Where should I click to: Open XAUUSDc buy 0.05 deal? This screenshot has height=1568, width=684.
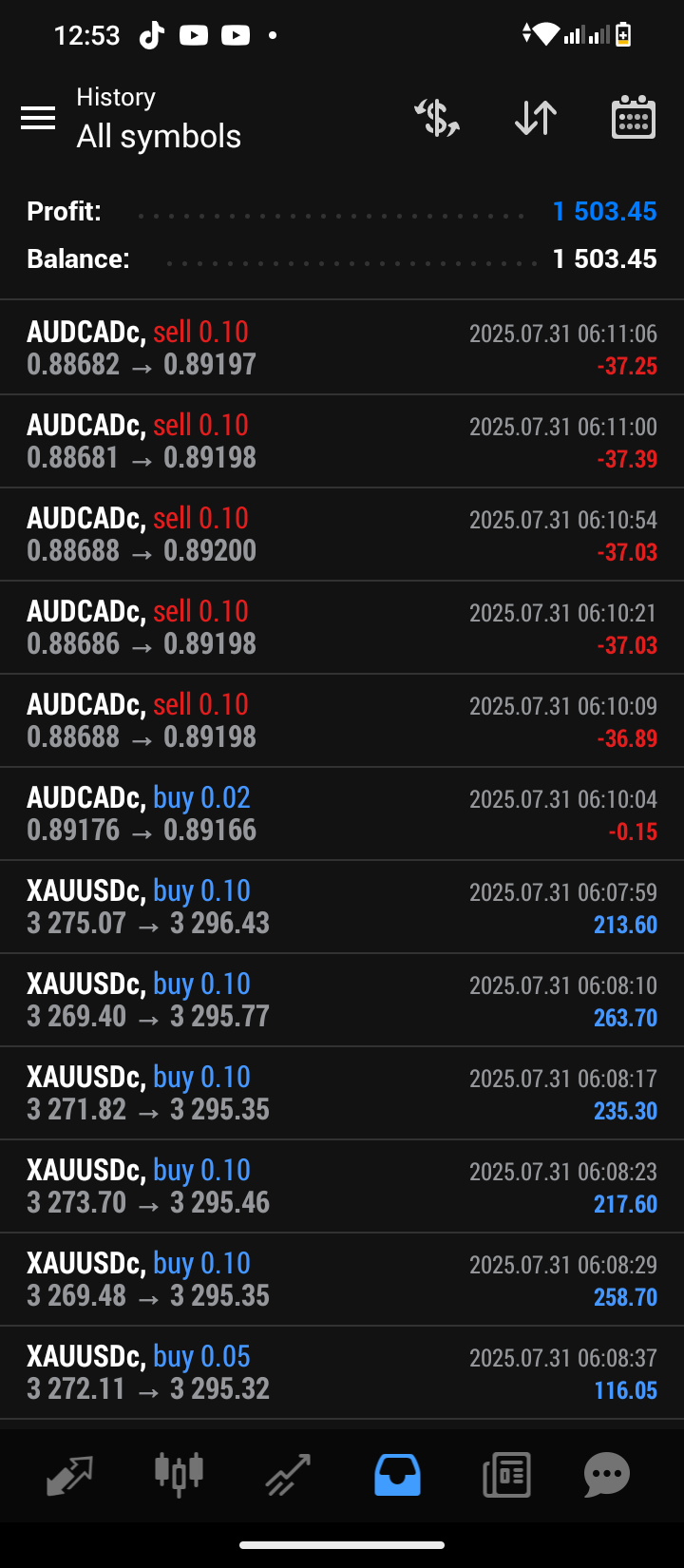(342, 1372)
